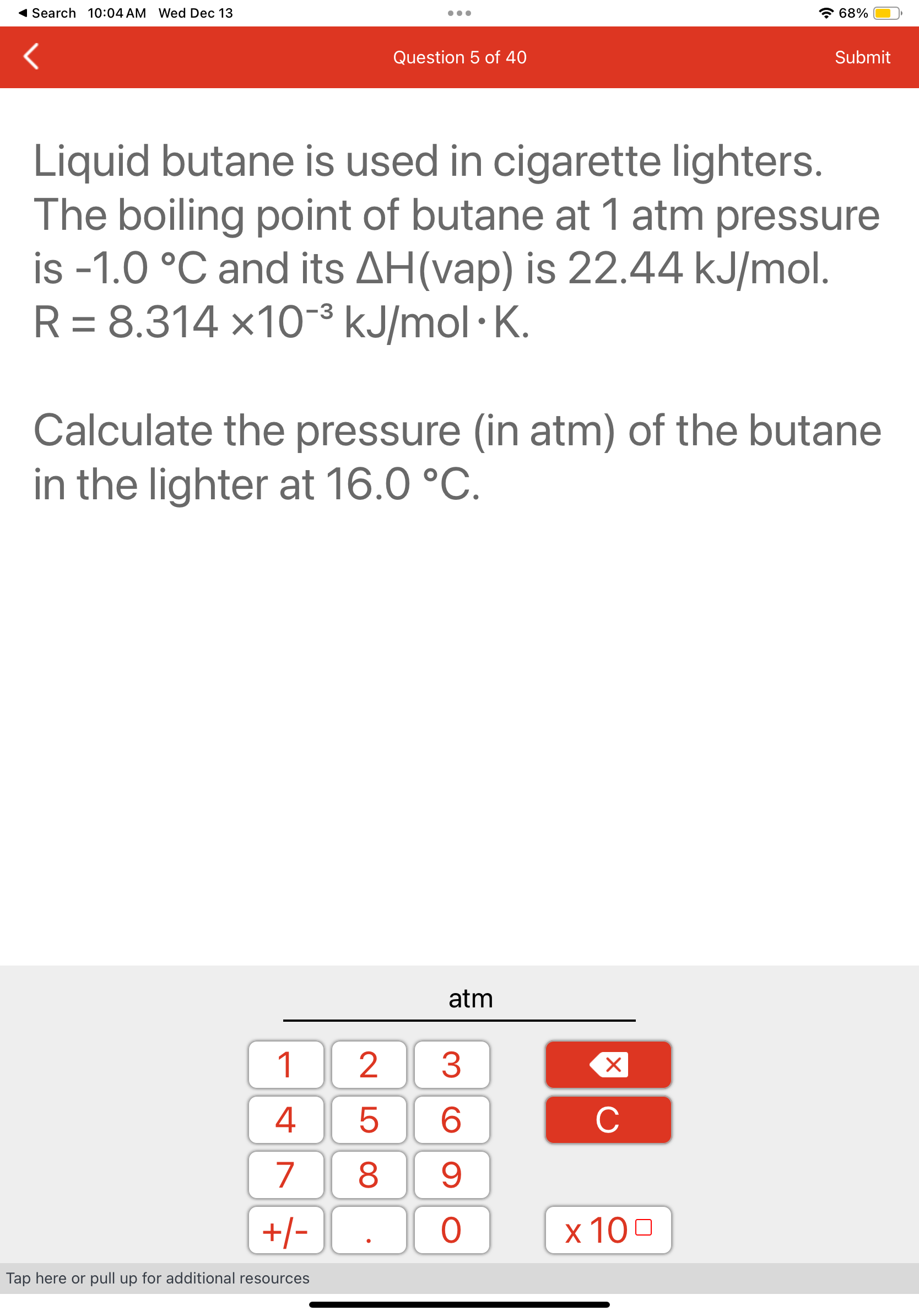The width and height of the screenshot is (919, 1316).
Task: Tap the battery indicator in status bar
Action: (886, 13)
